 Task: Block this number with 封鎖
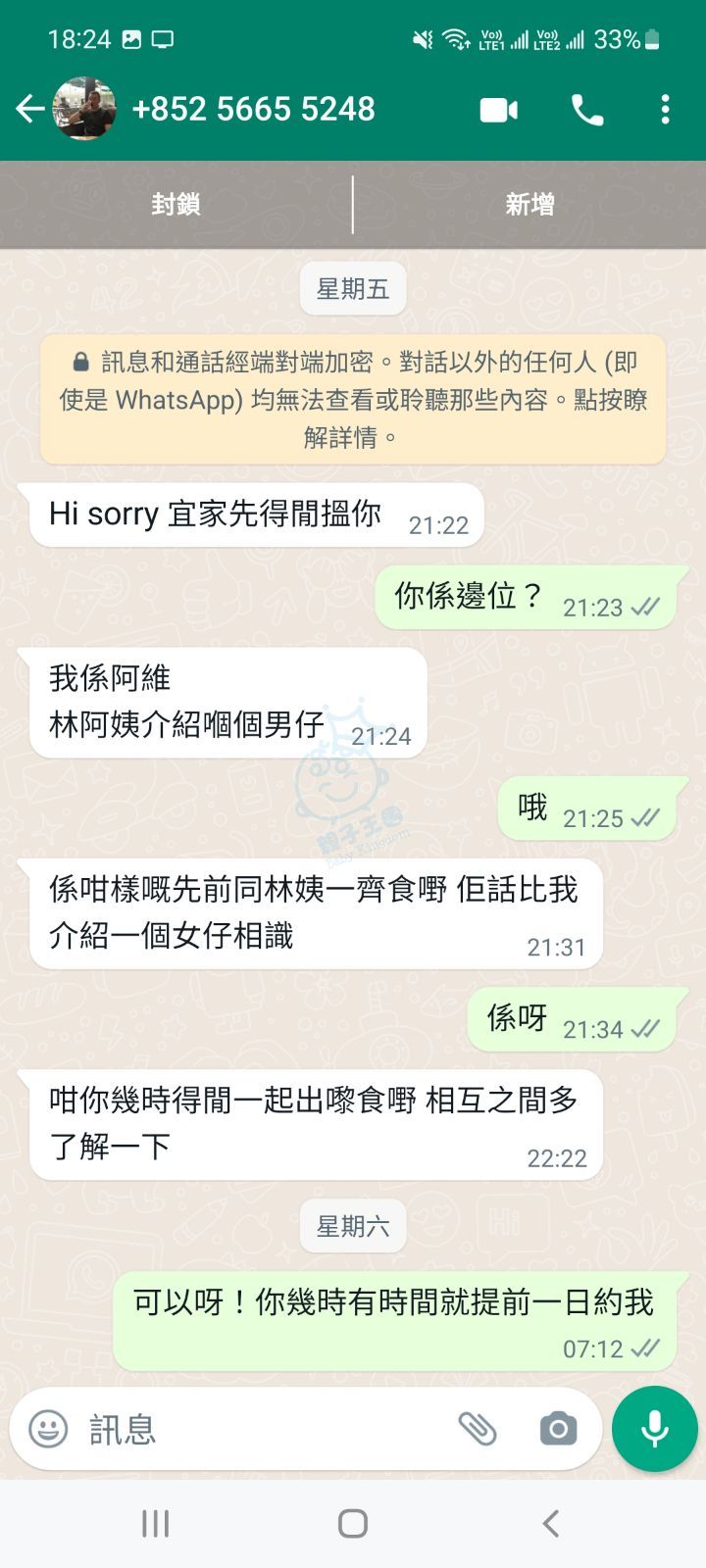(x=176, y=204)
